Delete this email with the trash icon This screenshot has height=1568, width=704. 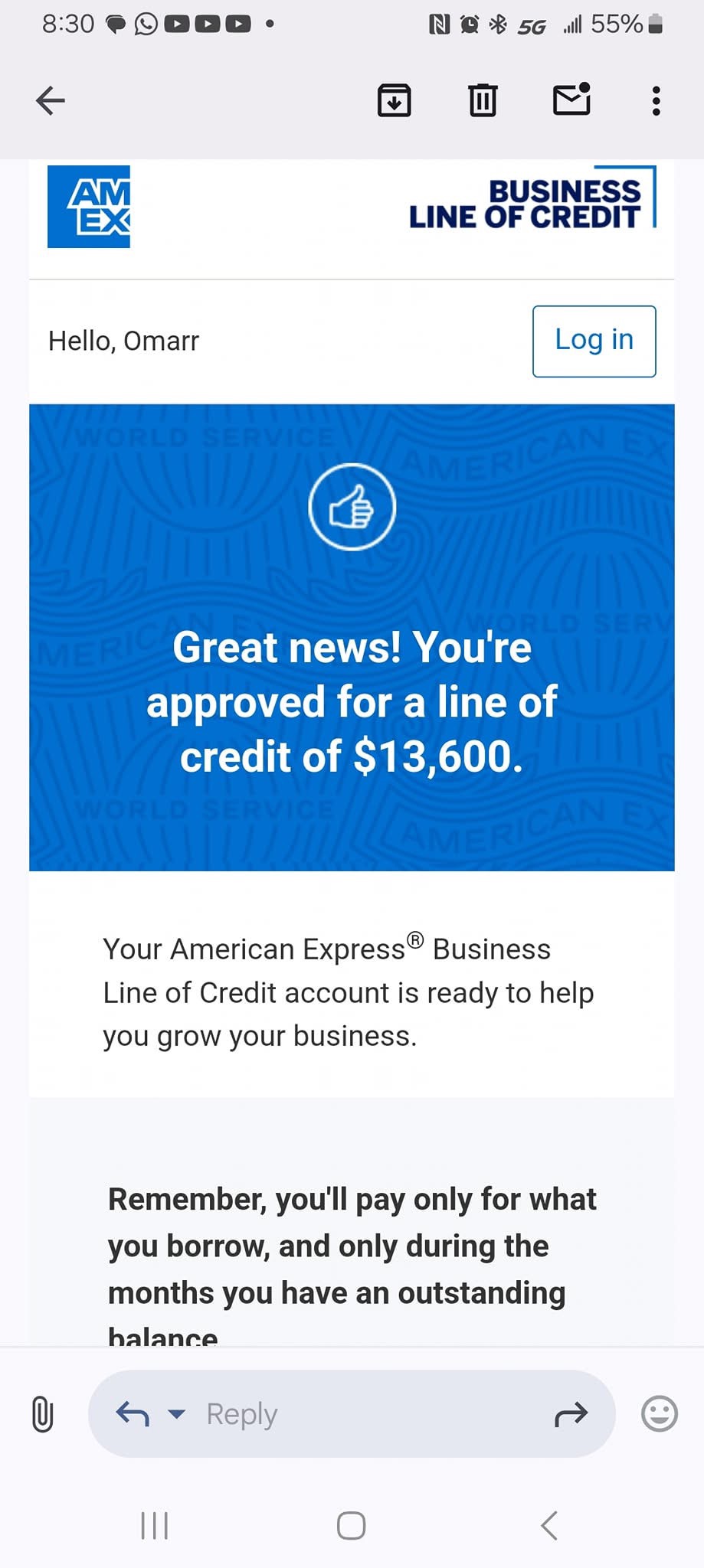tap(483, 100)
